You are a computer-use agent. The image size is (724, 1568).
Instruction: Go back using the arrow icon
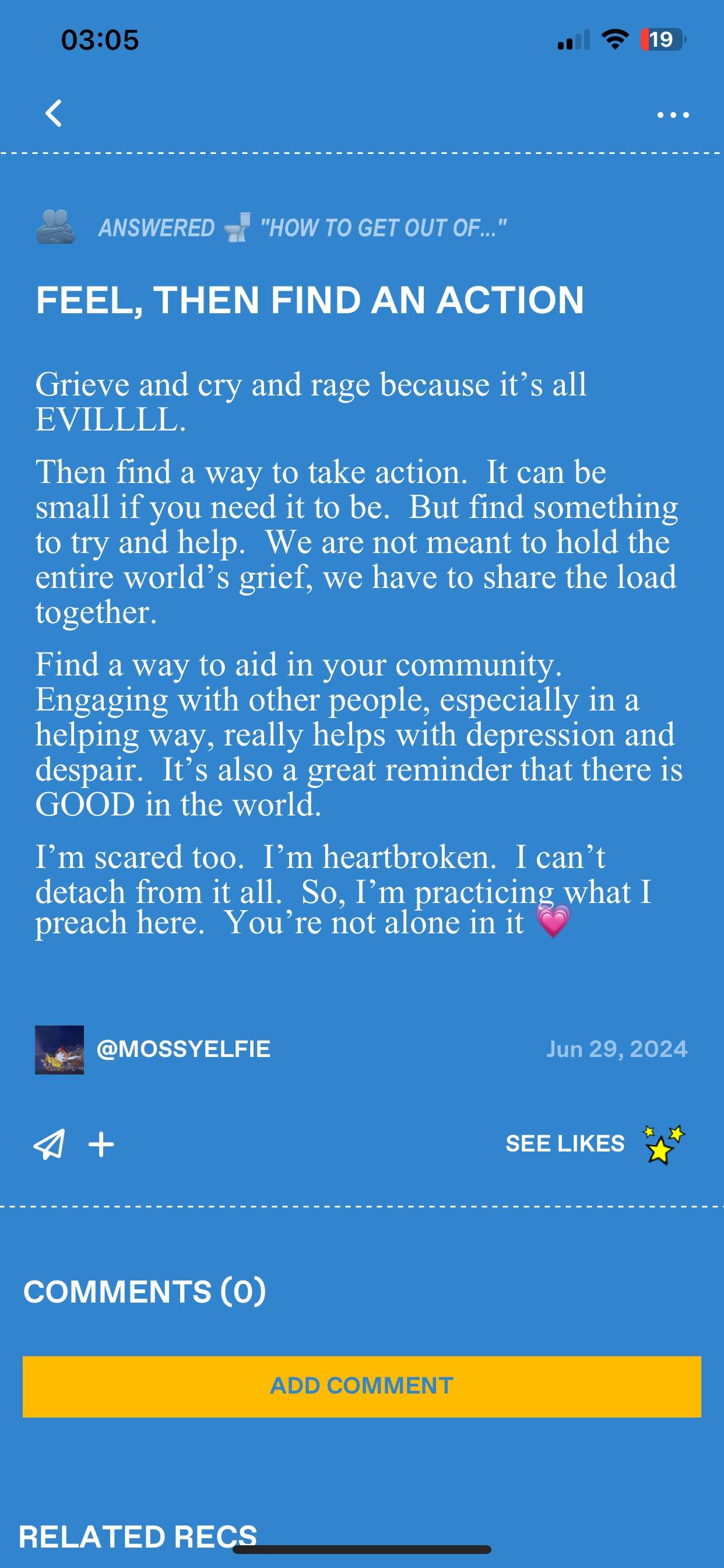[x=54, y=113]
